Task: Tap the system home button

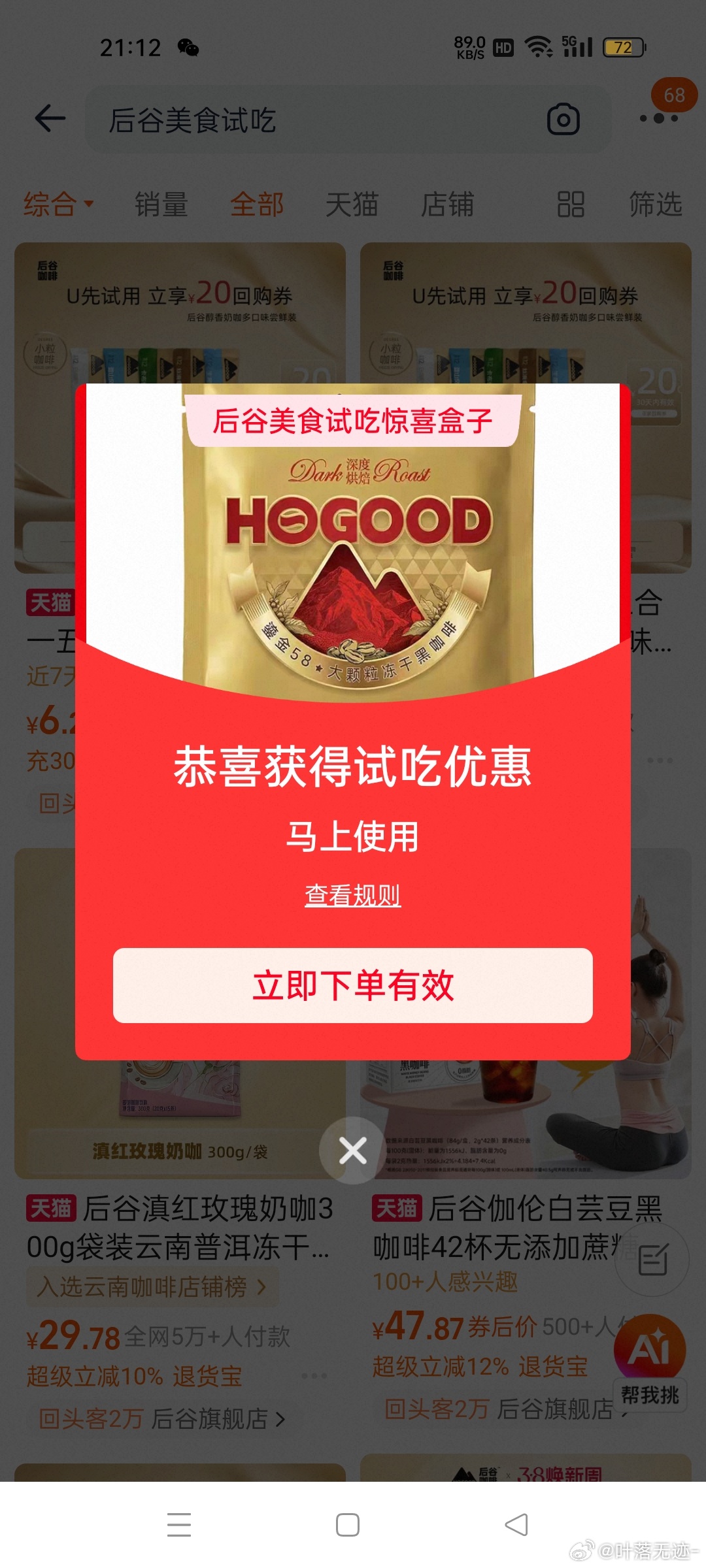Action: pyautogui.click(x=348, y=1525)
